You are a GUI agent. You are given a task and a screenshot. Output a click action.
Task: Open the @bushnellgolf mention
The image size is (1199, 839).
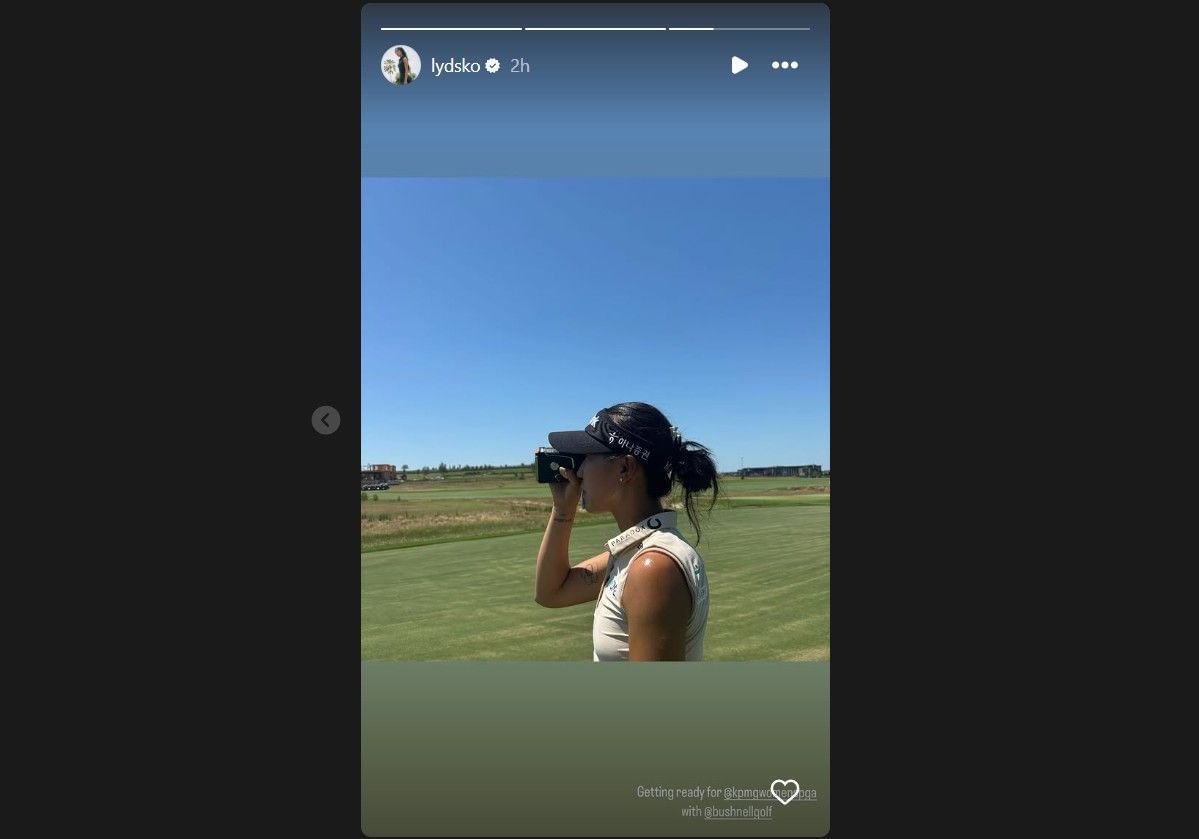coord(738,812)
